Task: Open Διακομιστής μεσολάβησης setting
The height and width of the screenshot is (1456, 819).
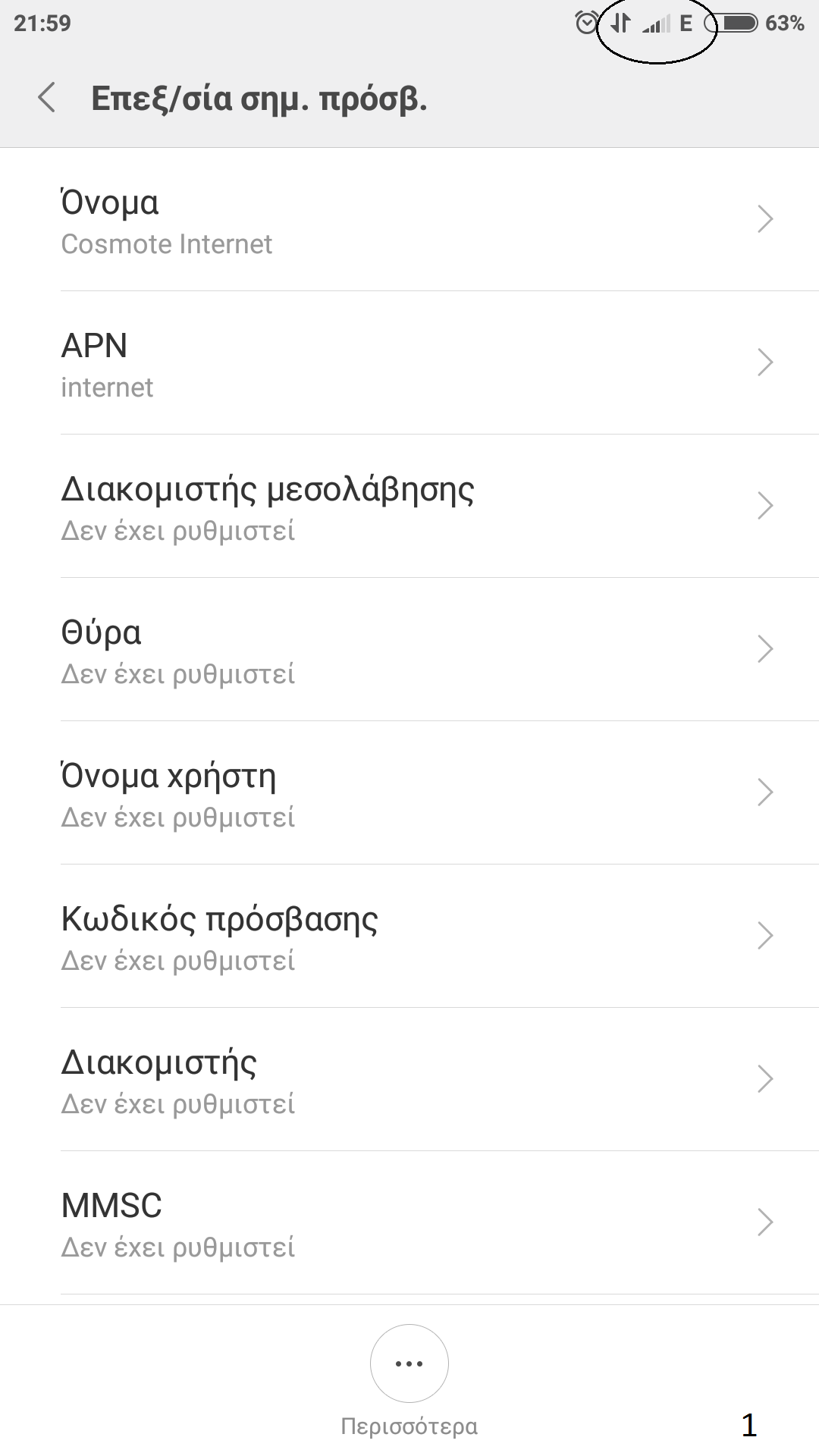Action: pyautogui.click(x=409, y=507)
